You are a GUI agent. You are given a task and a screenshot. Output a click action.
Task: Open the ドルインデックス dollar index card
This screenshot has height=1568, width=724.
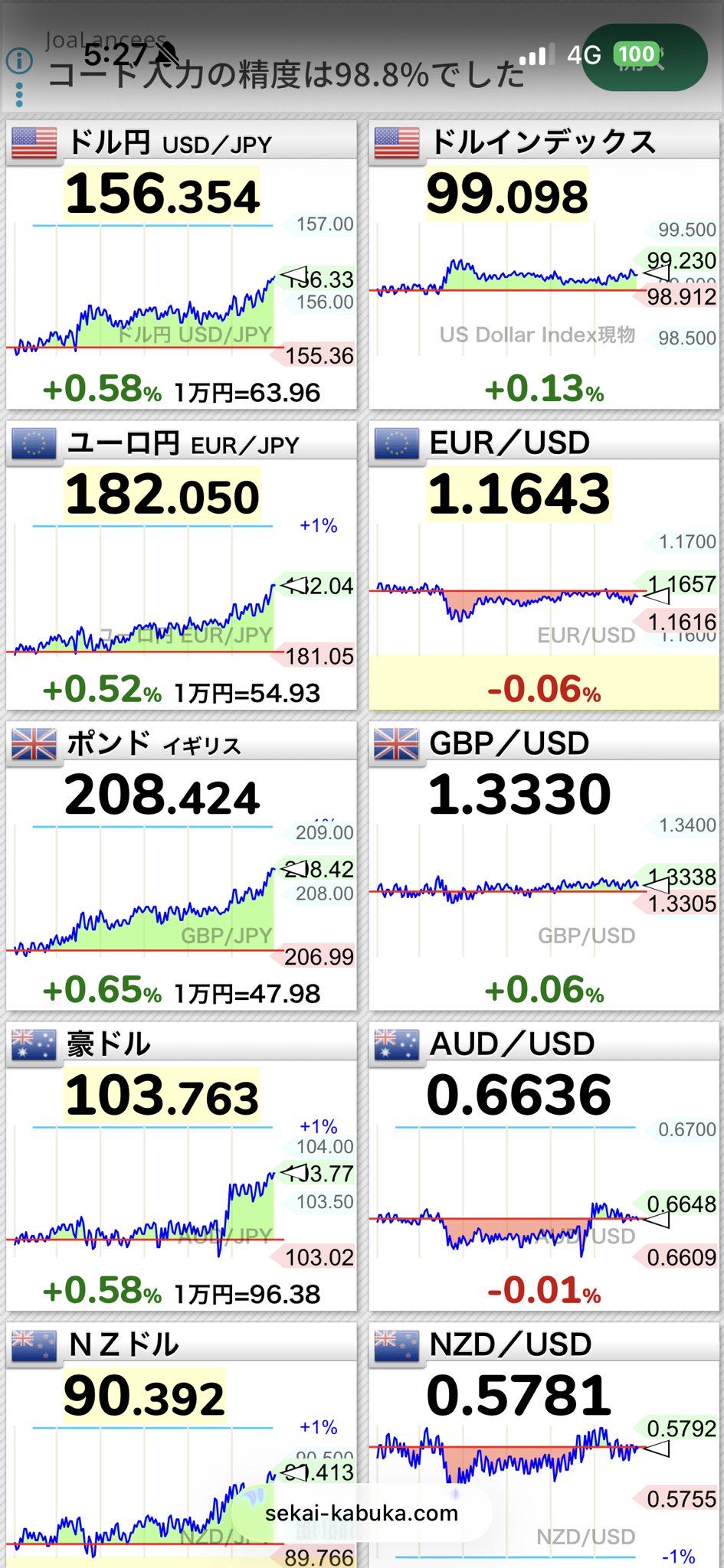pos(543,264)
